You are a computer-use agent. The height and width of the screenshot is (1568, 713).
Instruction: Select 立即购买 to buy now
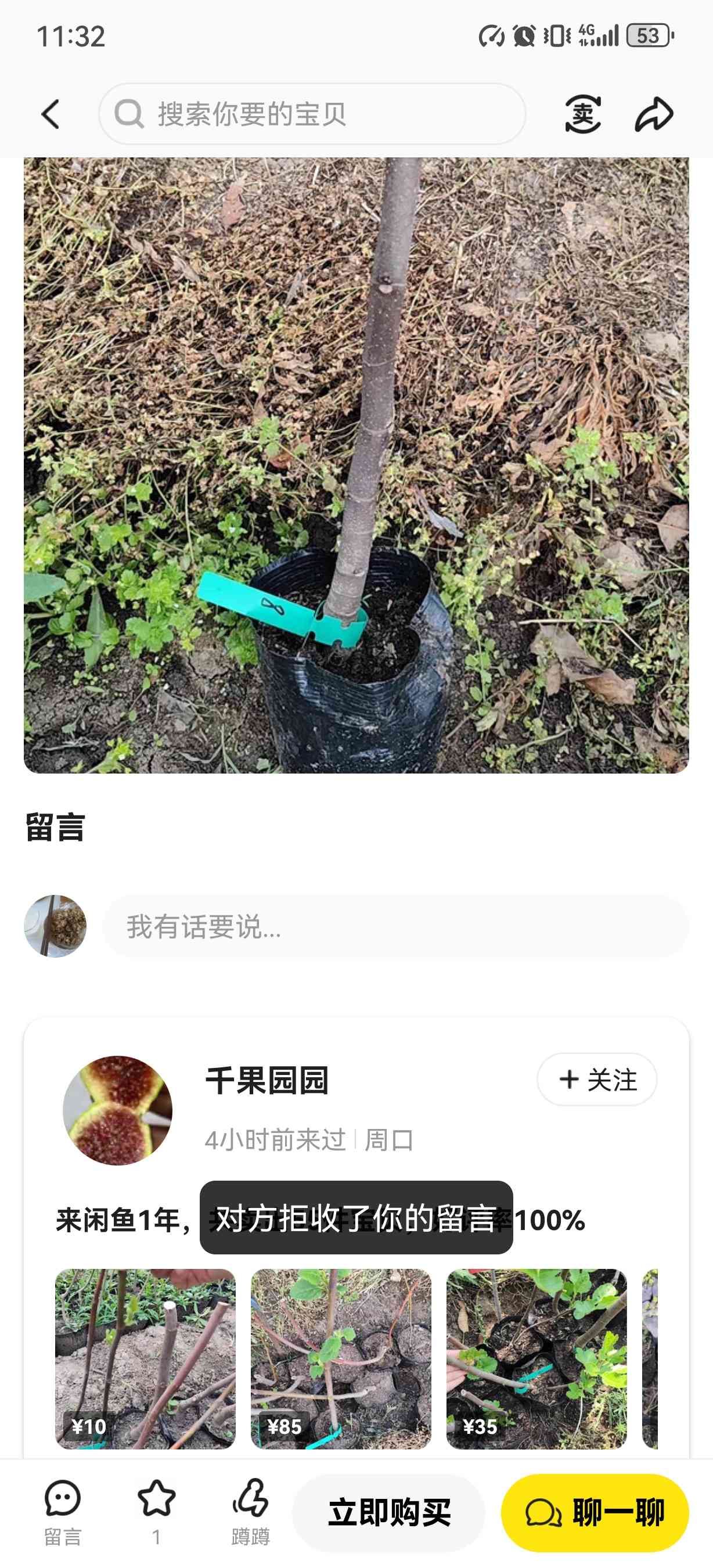(389, 1513)
